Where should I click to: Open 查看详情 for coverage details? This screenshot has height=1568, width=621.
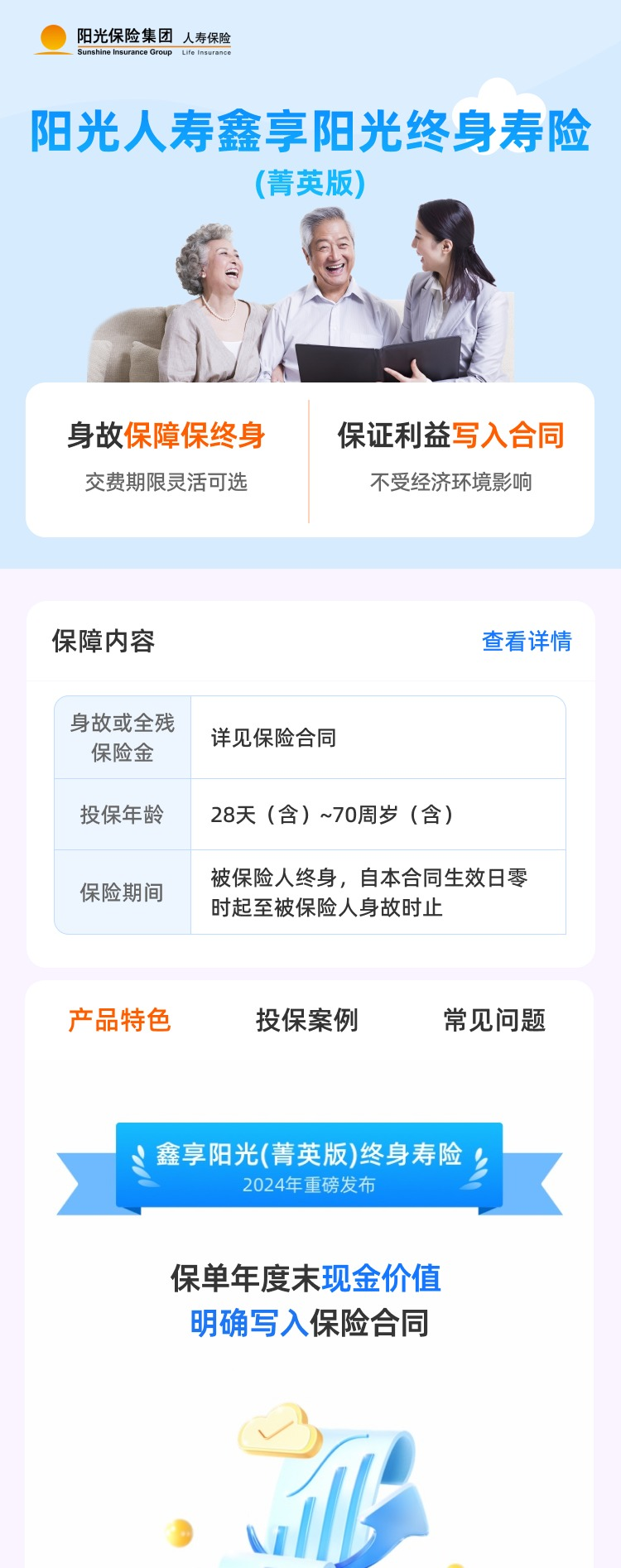(x=527, y=641)
